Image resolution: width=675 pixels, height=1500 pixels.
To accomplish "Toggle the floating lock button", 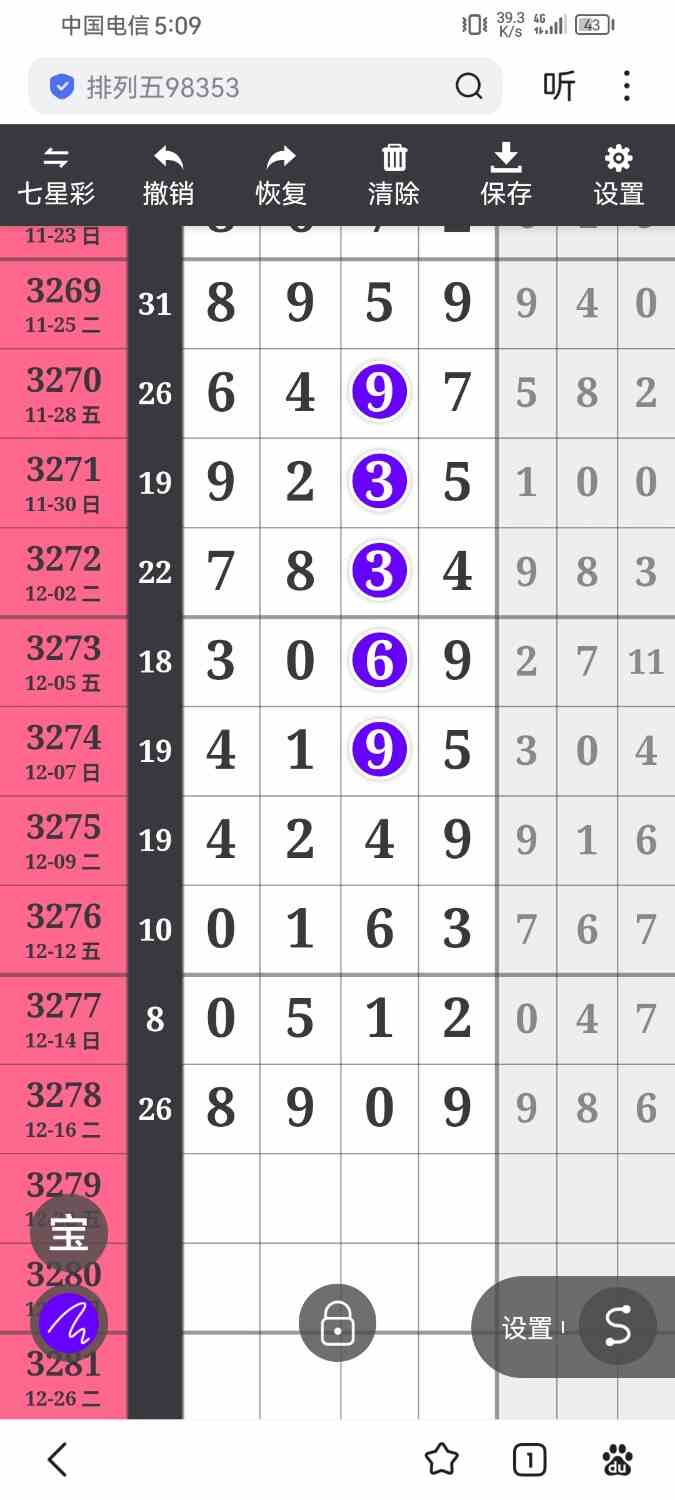I will click(337, 1324).
